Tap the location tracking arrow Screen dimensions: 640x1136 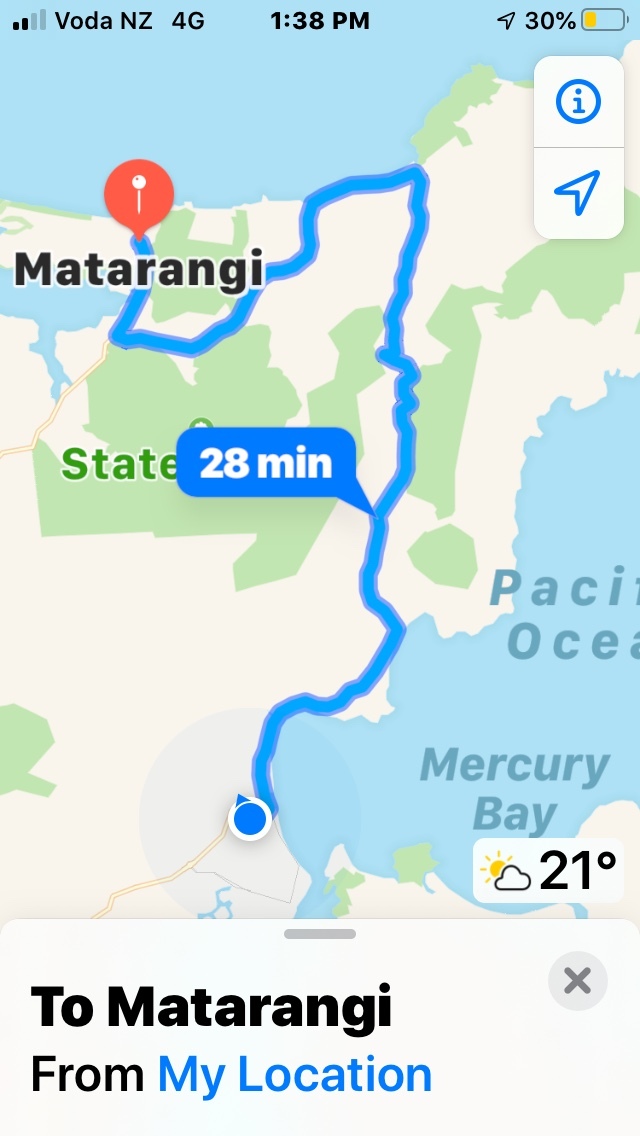tap(578, 192)
